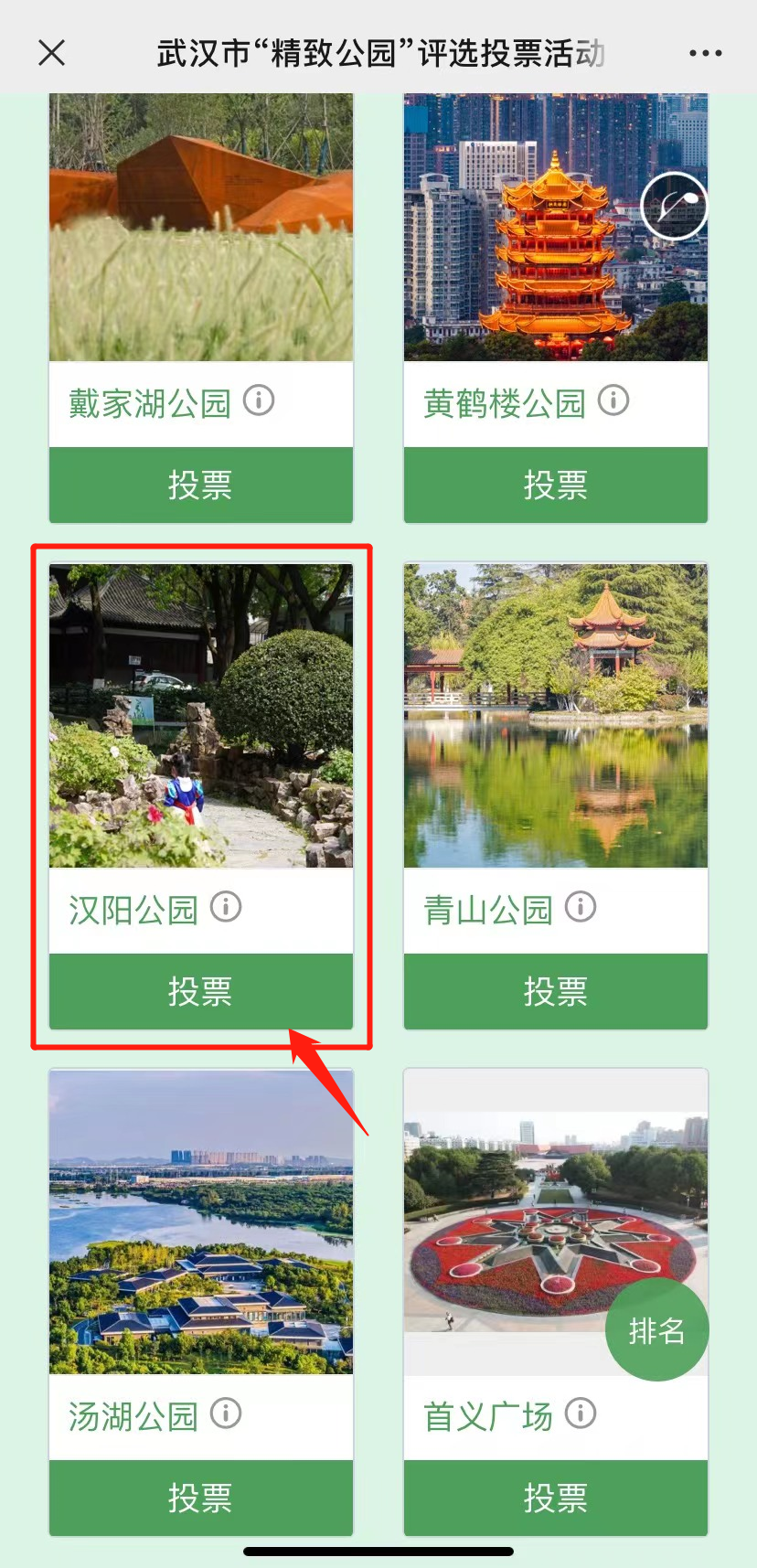Open the more options menu

coord(704,52)
